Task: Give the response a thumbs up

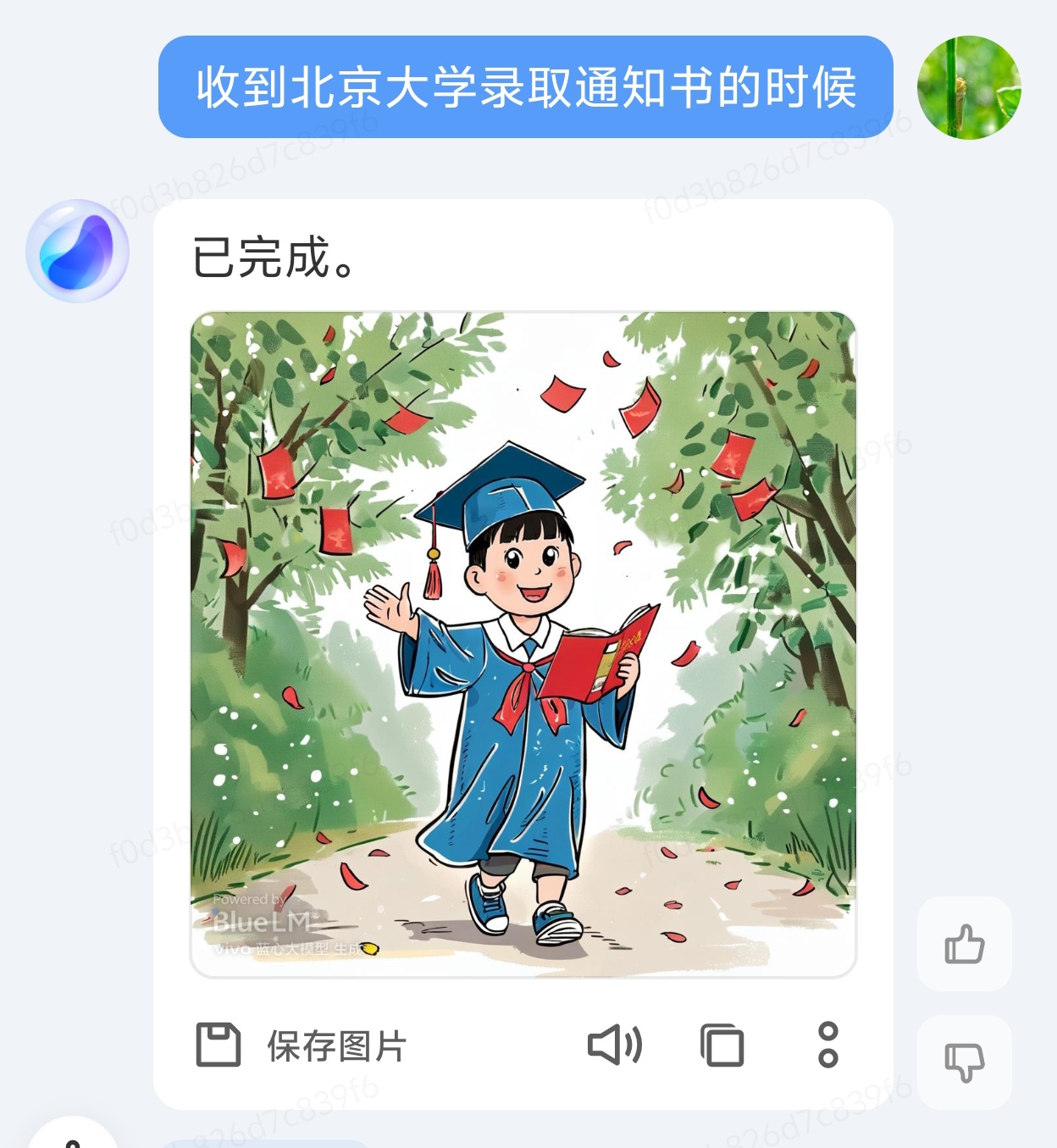Action: (965, 944)
